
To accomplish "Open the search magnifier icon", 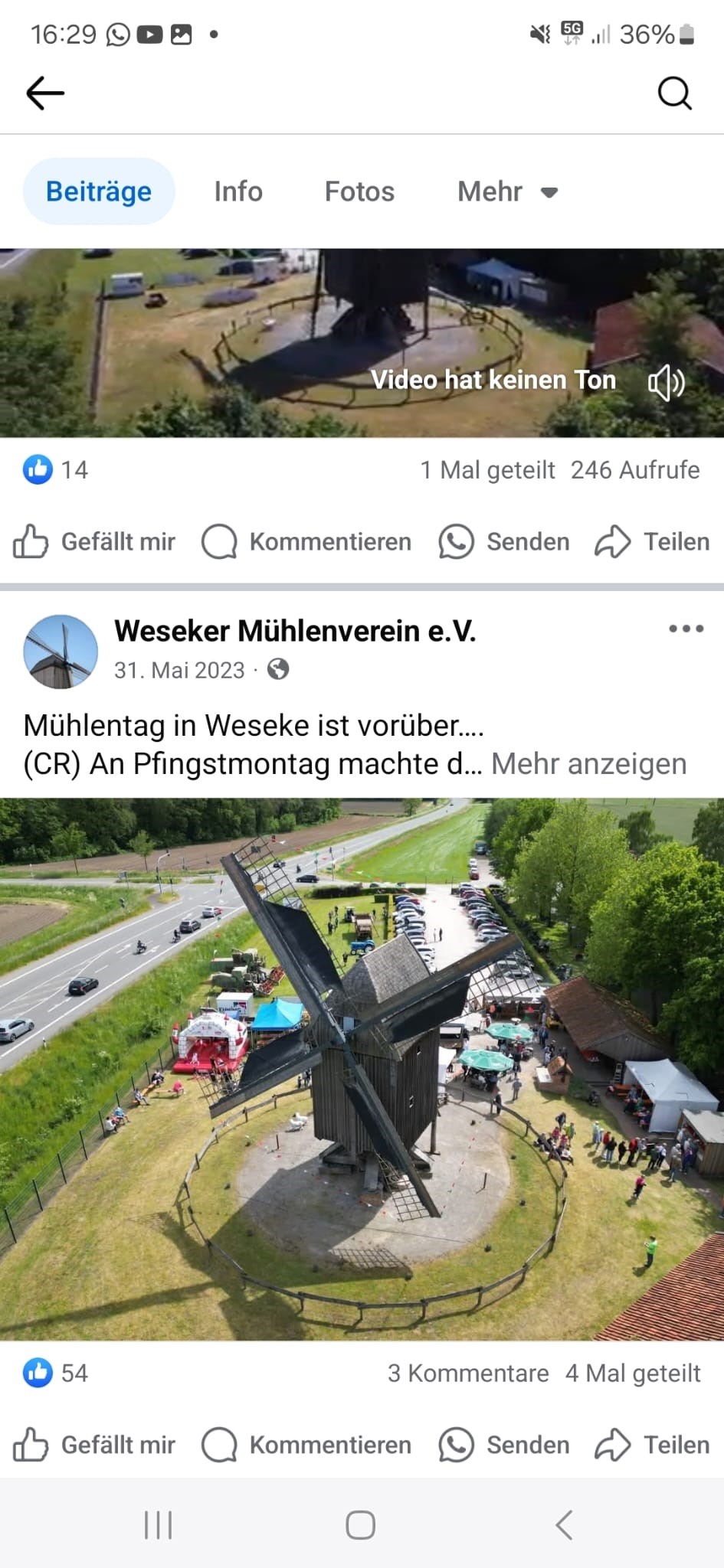I will (674, 93).
